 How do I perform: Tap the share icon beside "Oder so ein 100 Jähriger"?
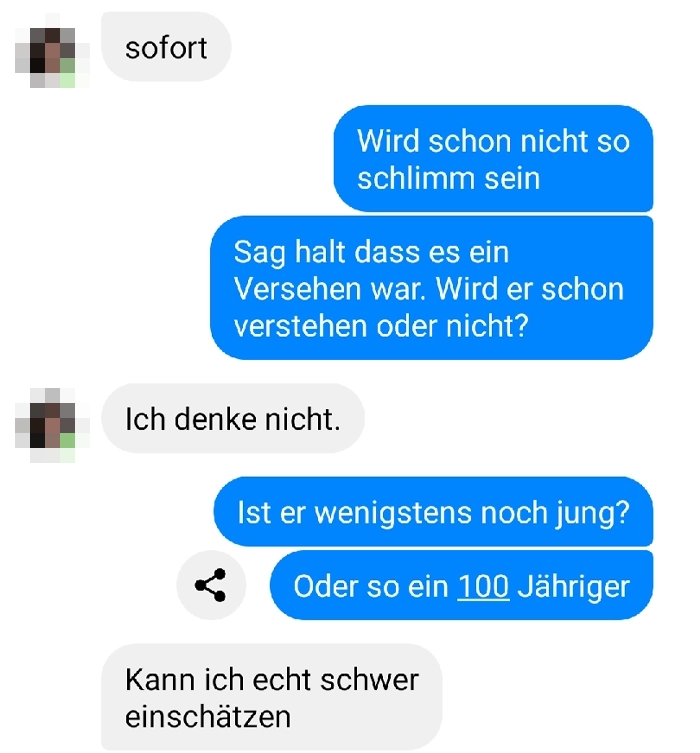click(x=210, y=585)
